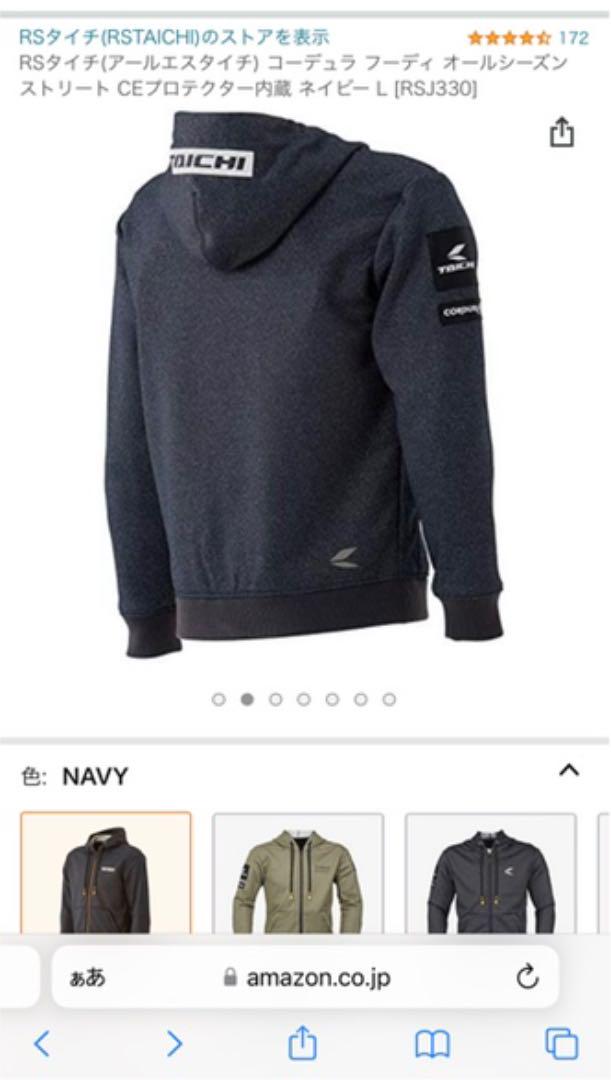The width and height of the screenshot is (611, 1080).
Task: Show all open Safari tabs
Action: pos(561,1044)
